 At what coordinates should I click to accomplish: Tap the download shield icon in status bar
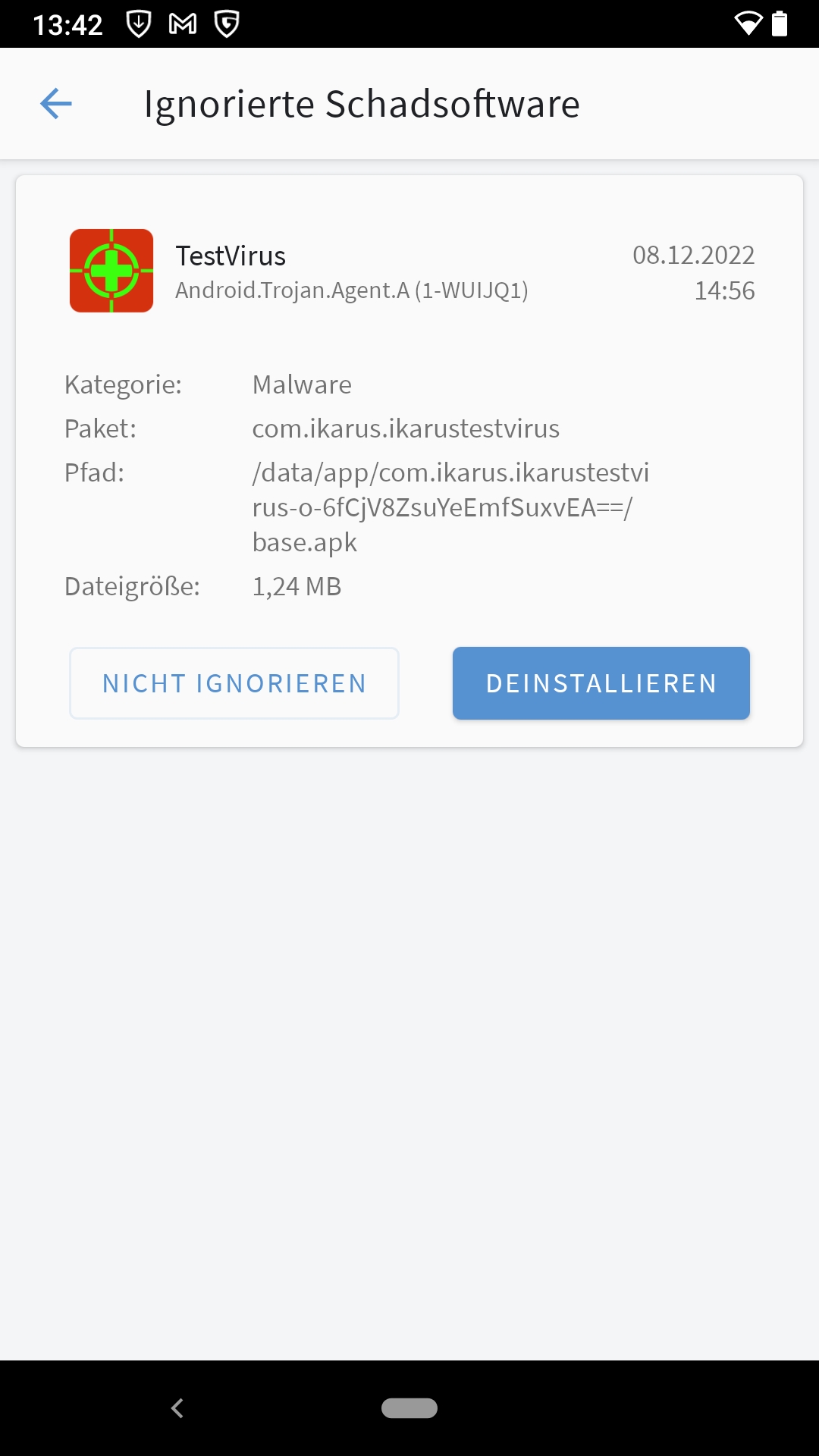coord(139,24)
